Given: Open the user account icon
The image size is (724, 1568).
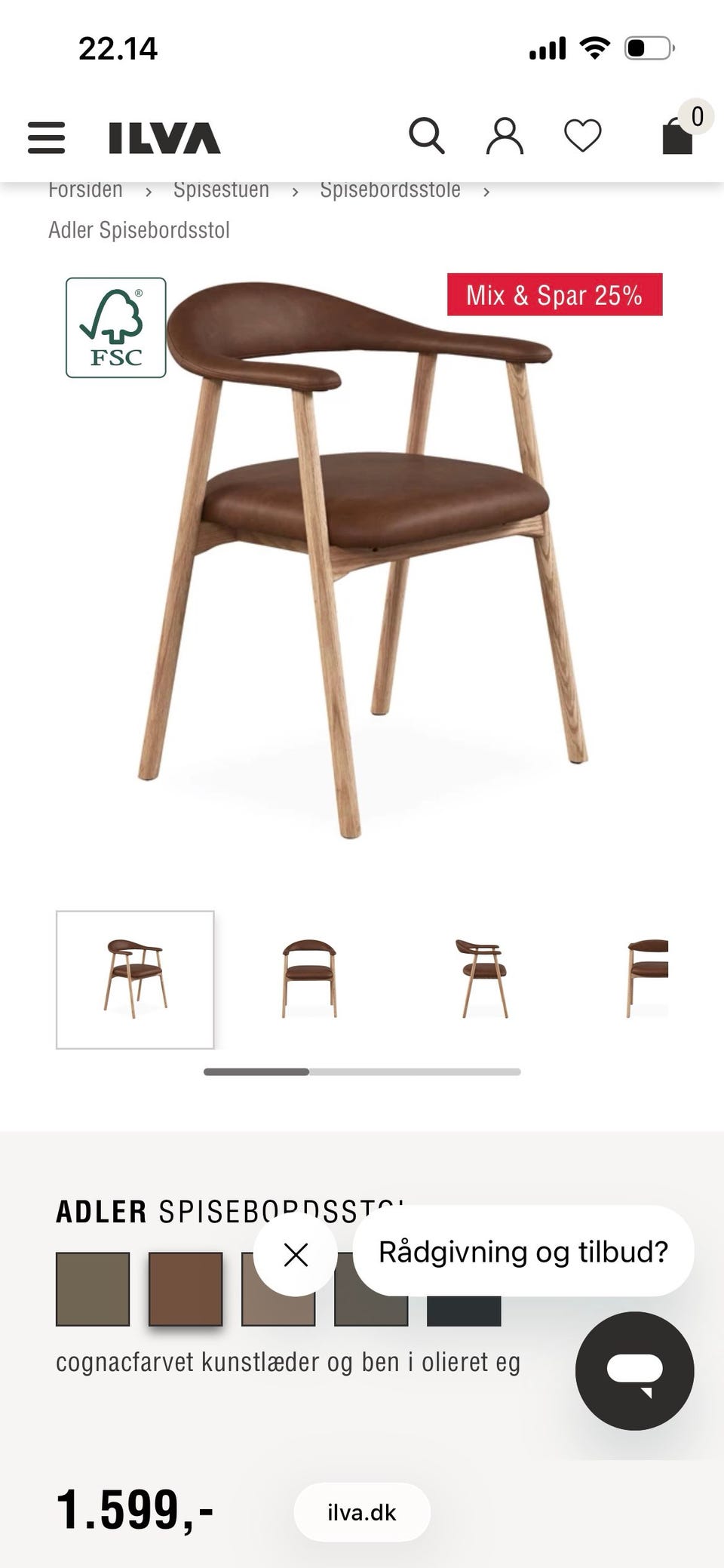Looking at the screenshot, I should [x=505, y=136].
